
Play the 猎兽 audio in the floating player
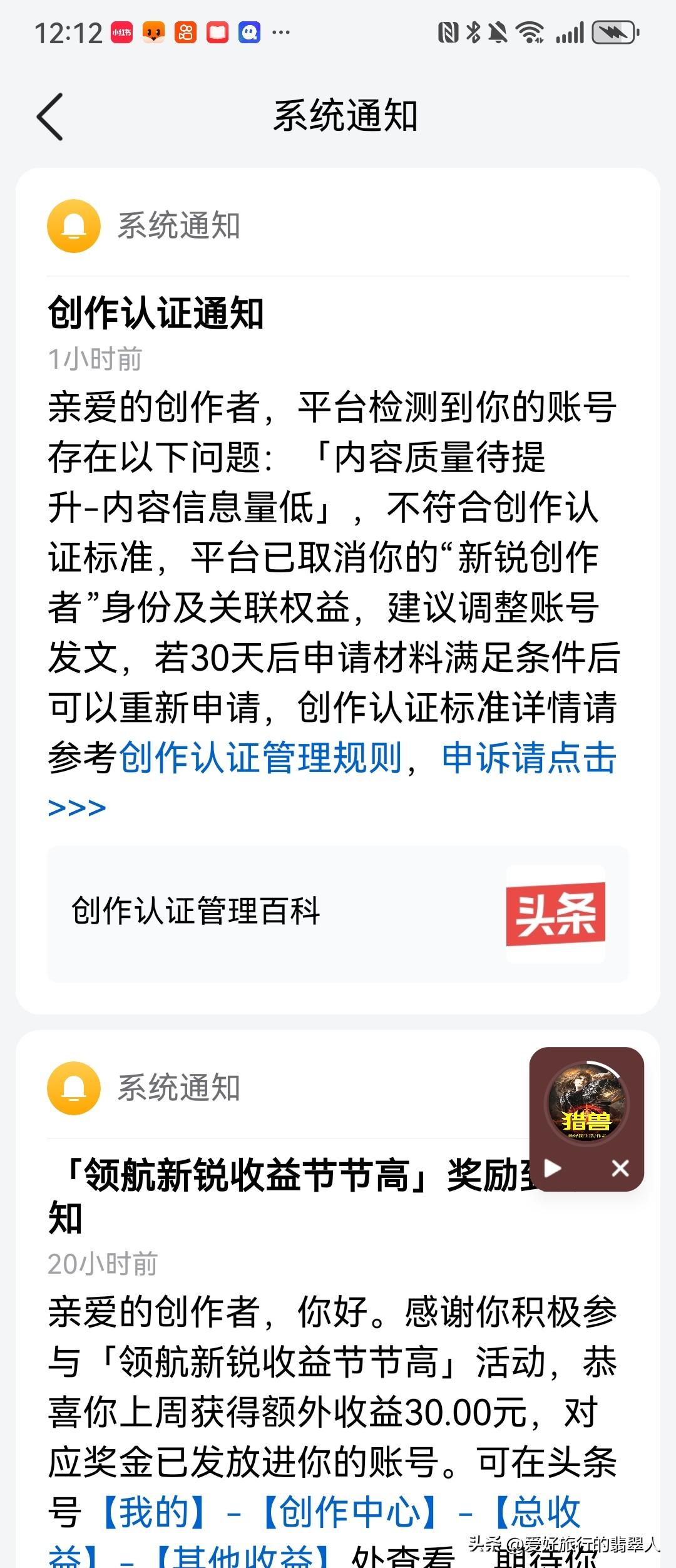pos(553,1169)
